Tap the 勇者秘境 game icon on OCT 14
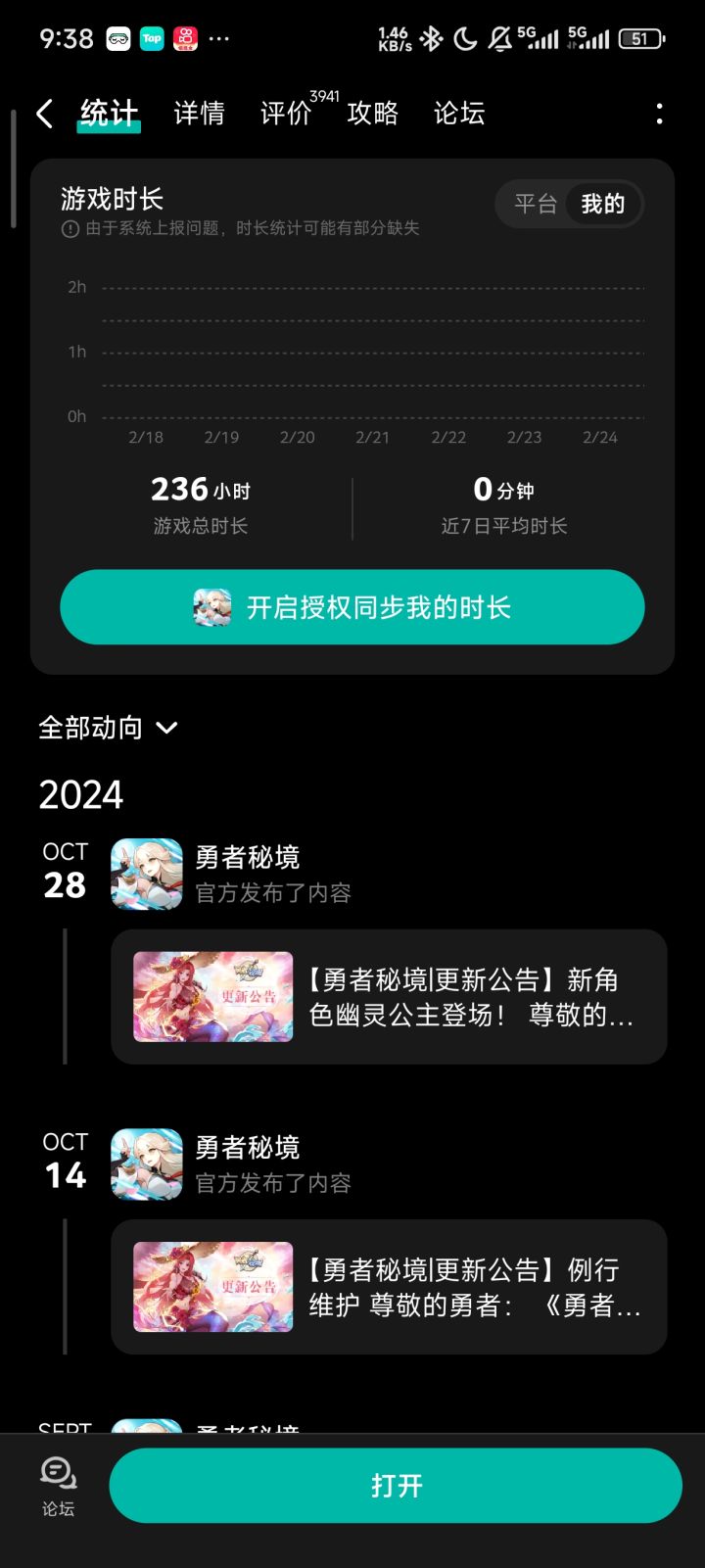 click(x=147, y=1163)
